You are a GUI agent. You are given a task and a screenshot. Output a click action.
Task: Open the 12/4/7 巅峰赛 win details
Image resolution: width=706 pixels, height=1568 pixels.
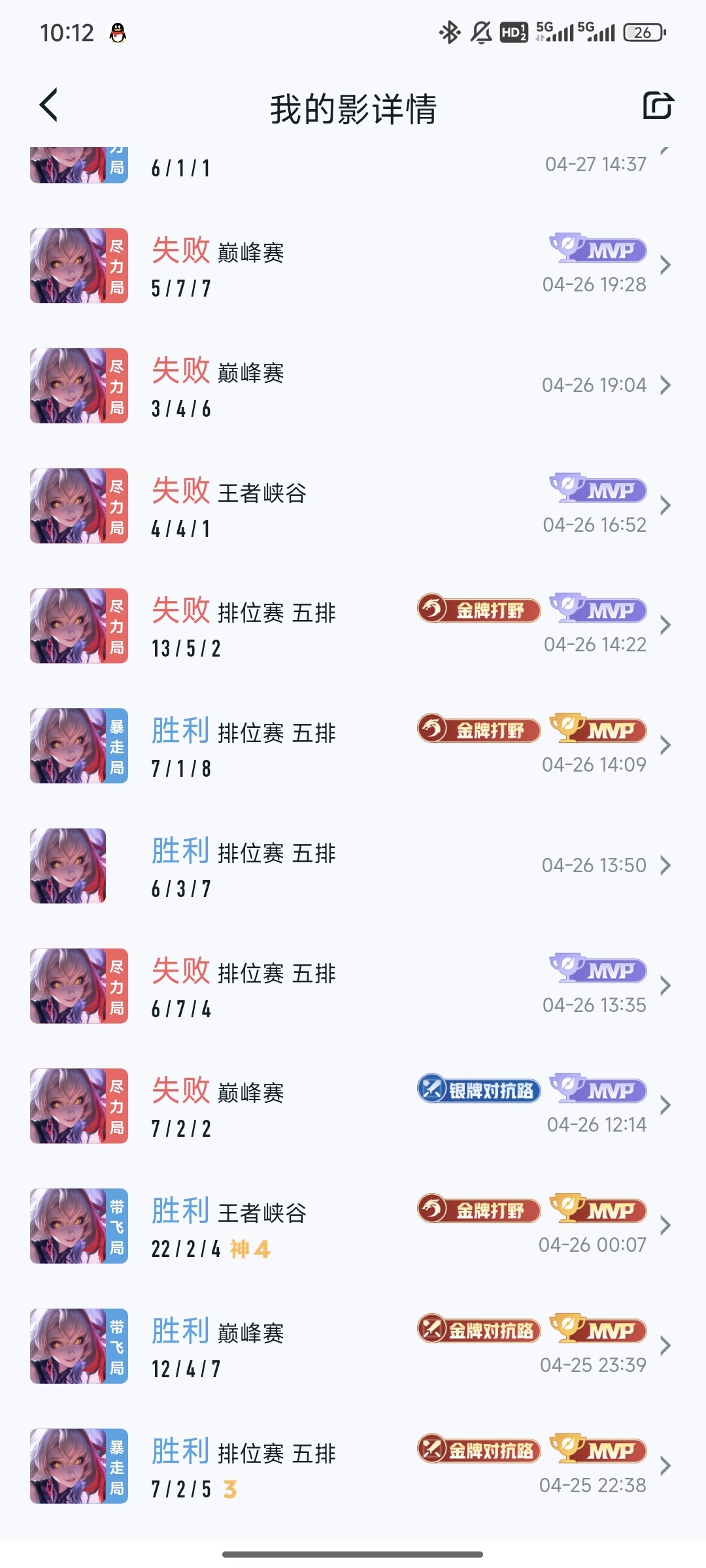(x=353, y=1347)
